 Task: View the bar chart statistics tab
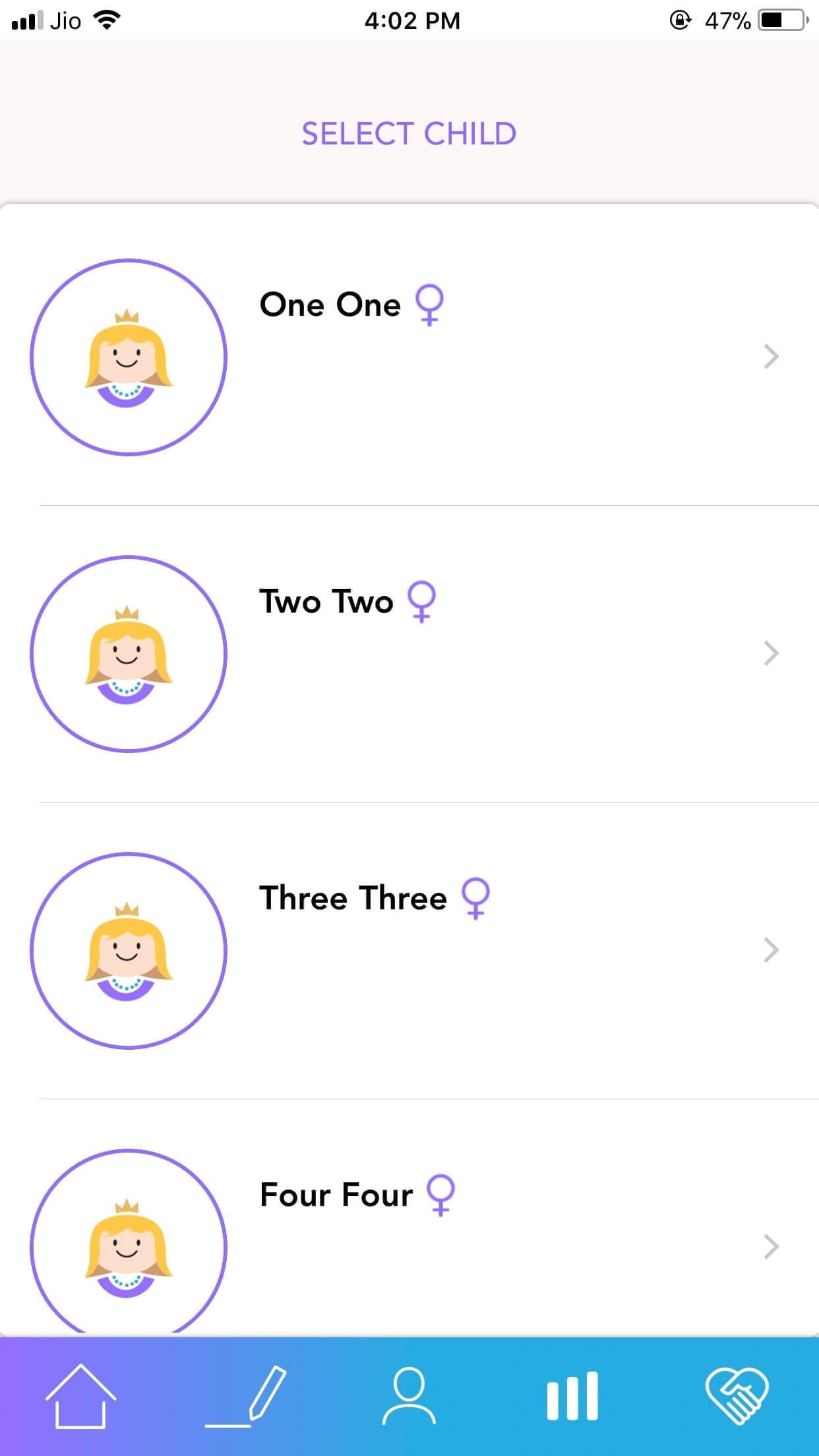point(572,1397)
